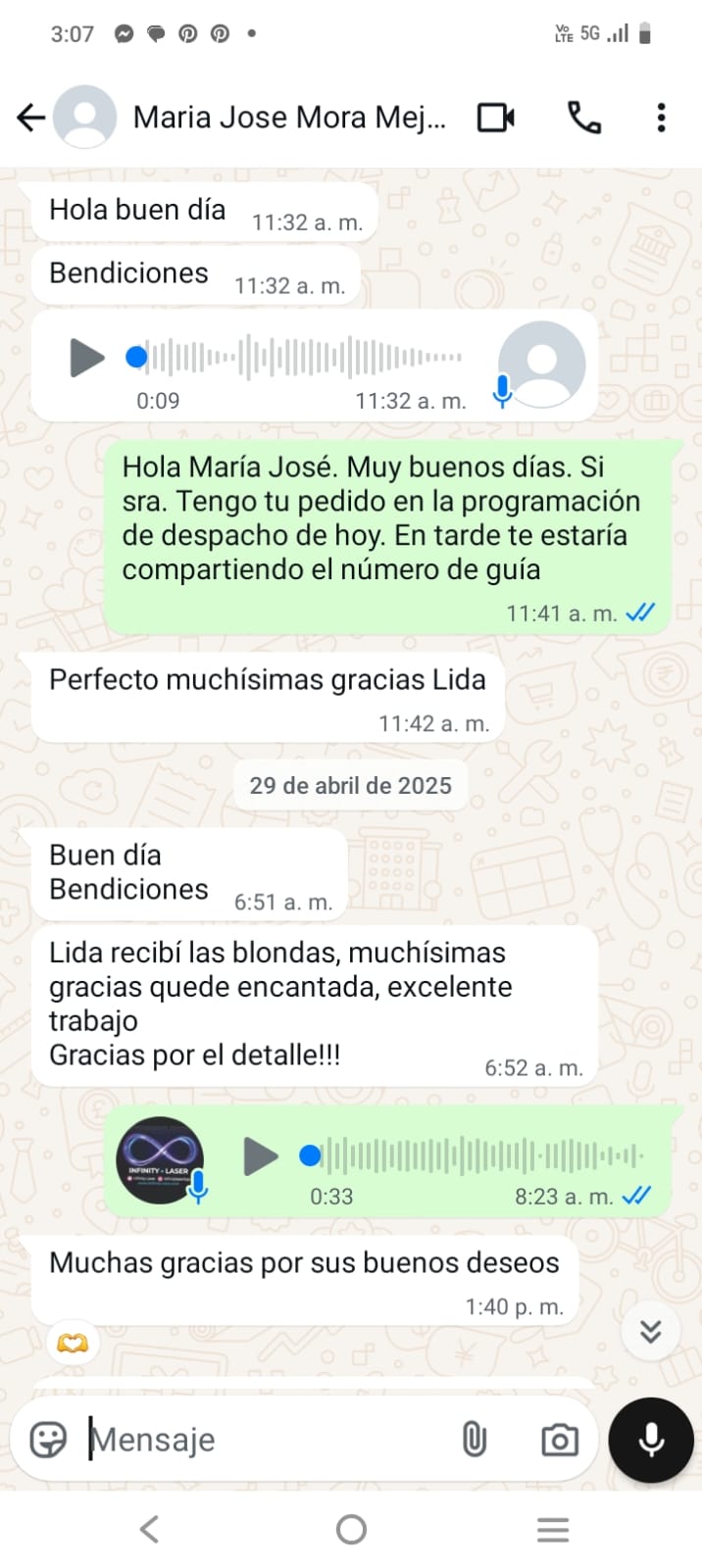The image size is (702, 1568).
Task: Start a voice call with Maria Jose
Action: (584, 118)
